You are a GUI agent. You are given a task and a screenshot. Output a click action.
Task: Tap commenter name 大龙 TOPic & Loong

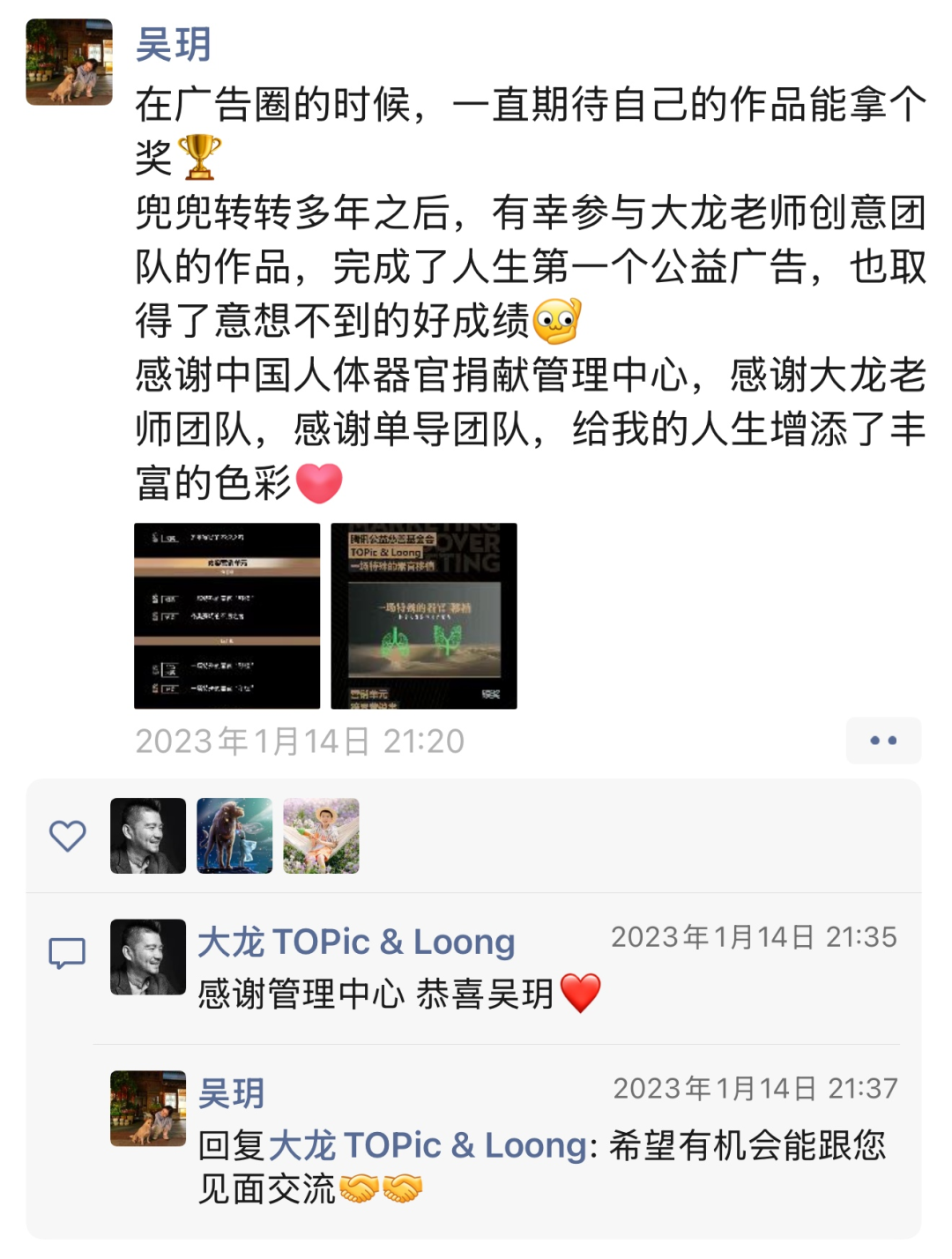point(356,942)
